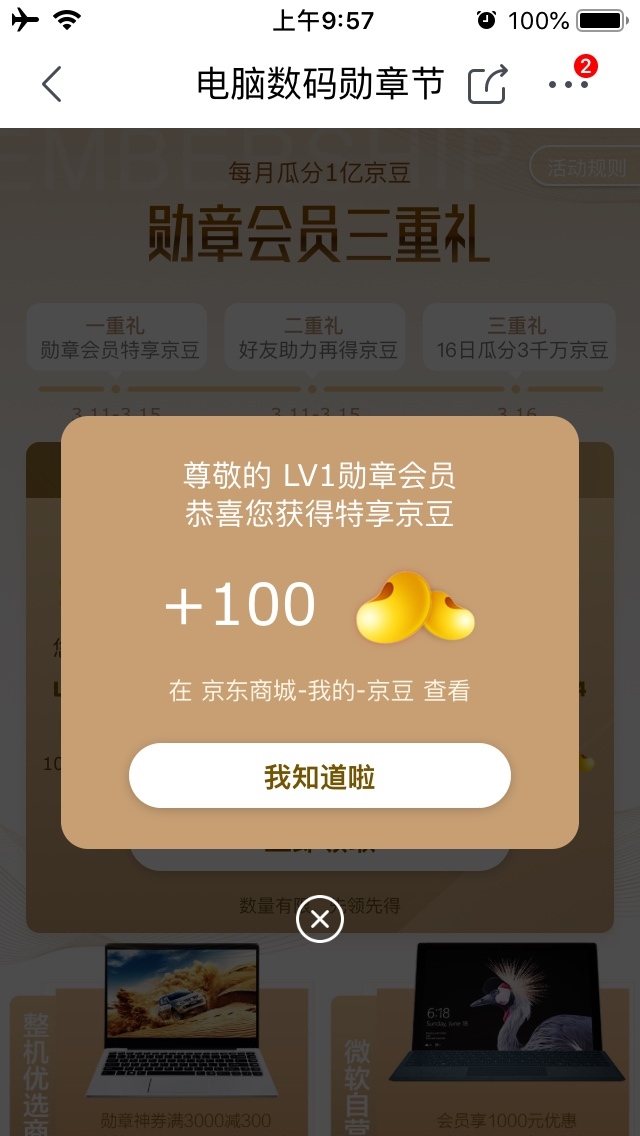This screenshot has height=1136, width=640.
Task: Confirm with the 我知道啦 button
Action: point(320,776)
